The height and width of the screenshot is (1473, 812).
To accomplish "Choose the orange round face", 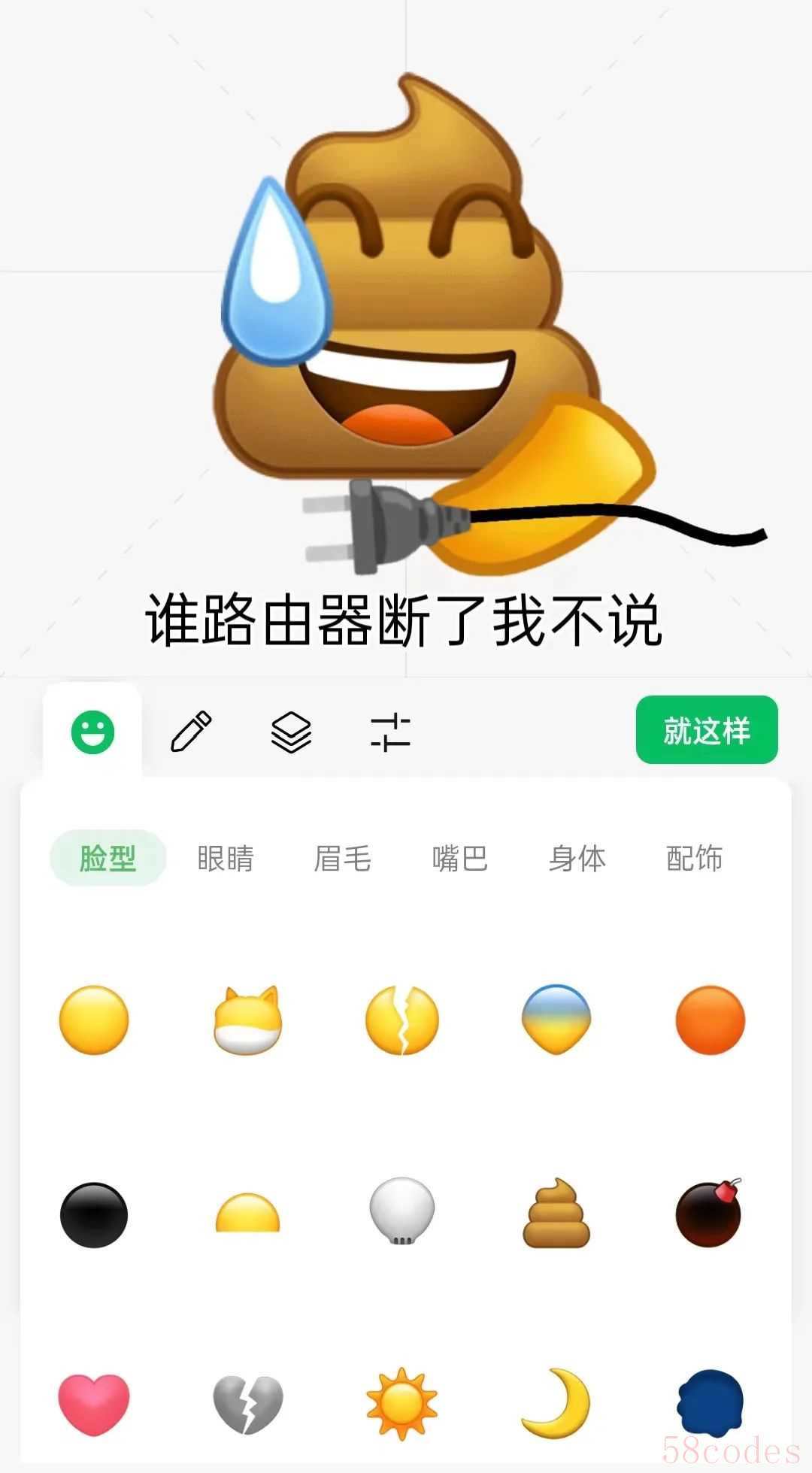I will (x=710, y=1020).
